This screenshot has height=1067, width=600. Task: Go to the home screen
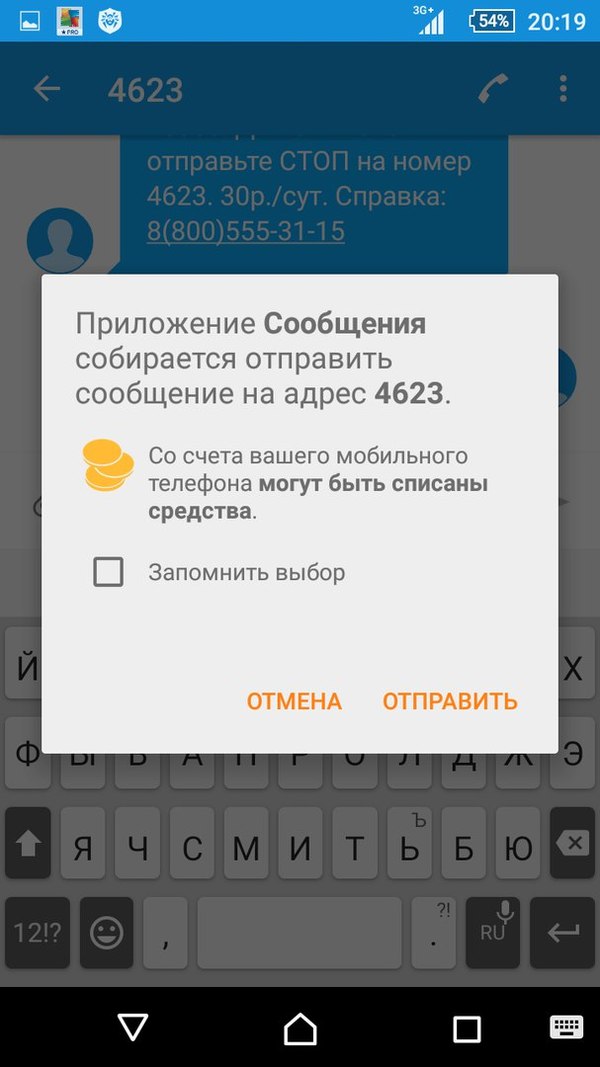point(300,1027)
